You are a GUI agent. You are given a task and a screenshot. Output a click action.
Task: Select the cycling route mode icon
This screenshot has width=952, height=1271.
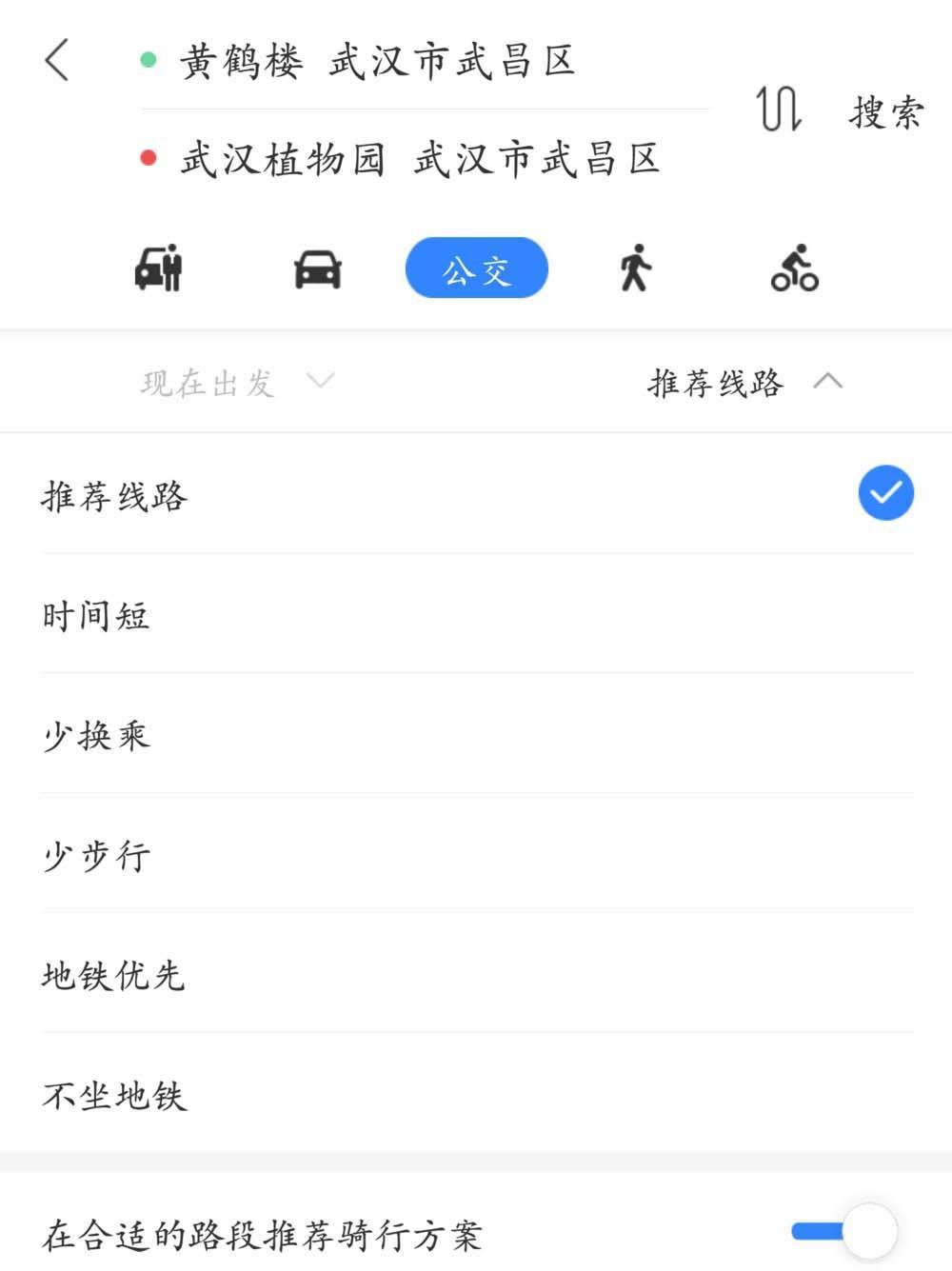pyautogui.click(x=795, y=268)
